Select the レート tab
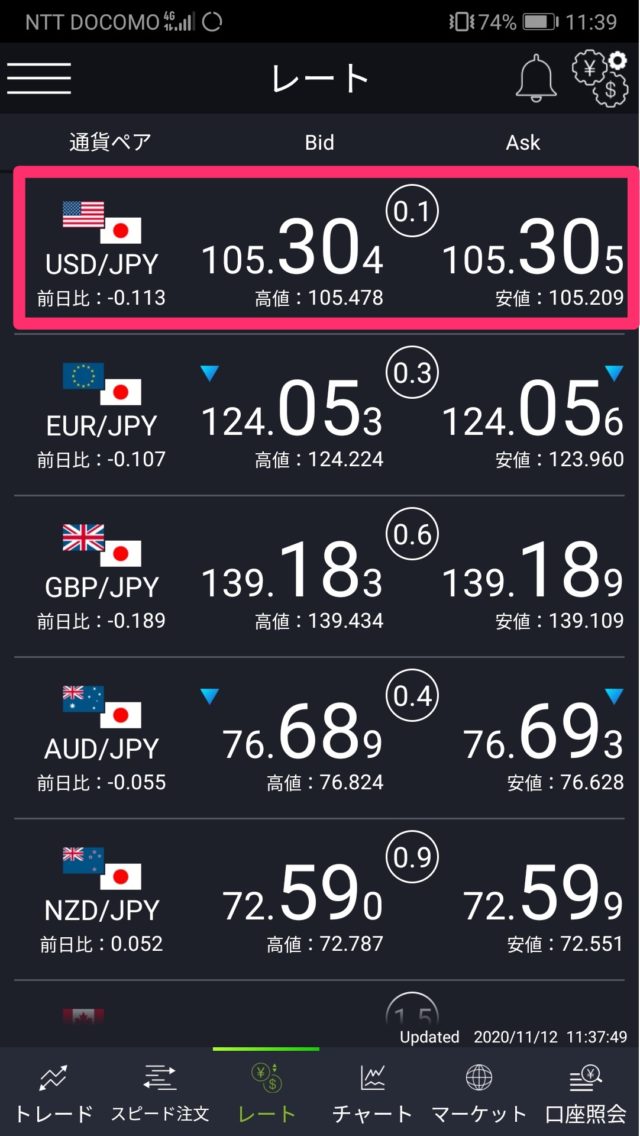 pos(267,1093)
